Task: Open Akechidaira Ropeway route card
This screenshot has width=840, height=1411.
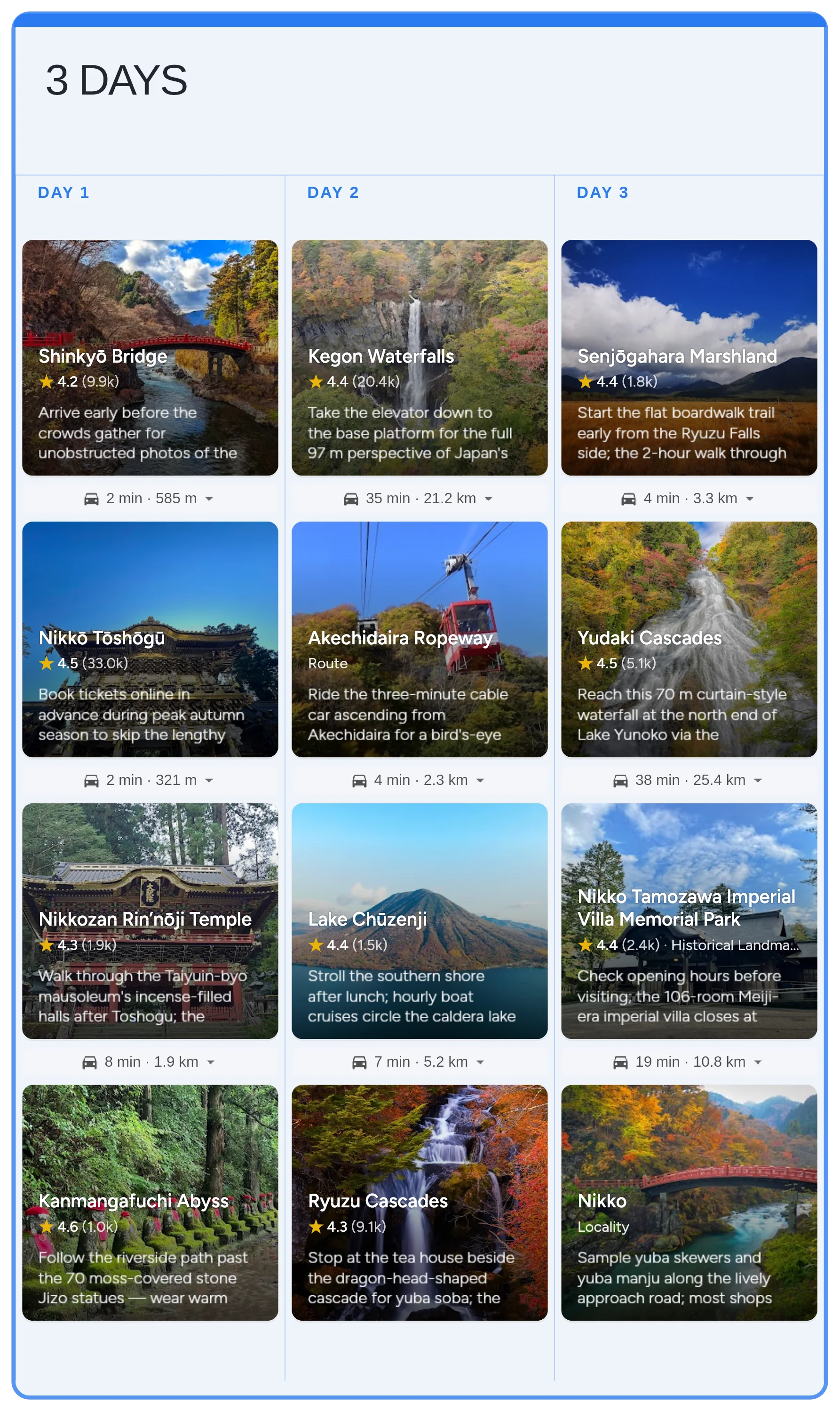Action: point(420,639)
